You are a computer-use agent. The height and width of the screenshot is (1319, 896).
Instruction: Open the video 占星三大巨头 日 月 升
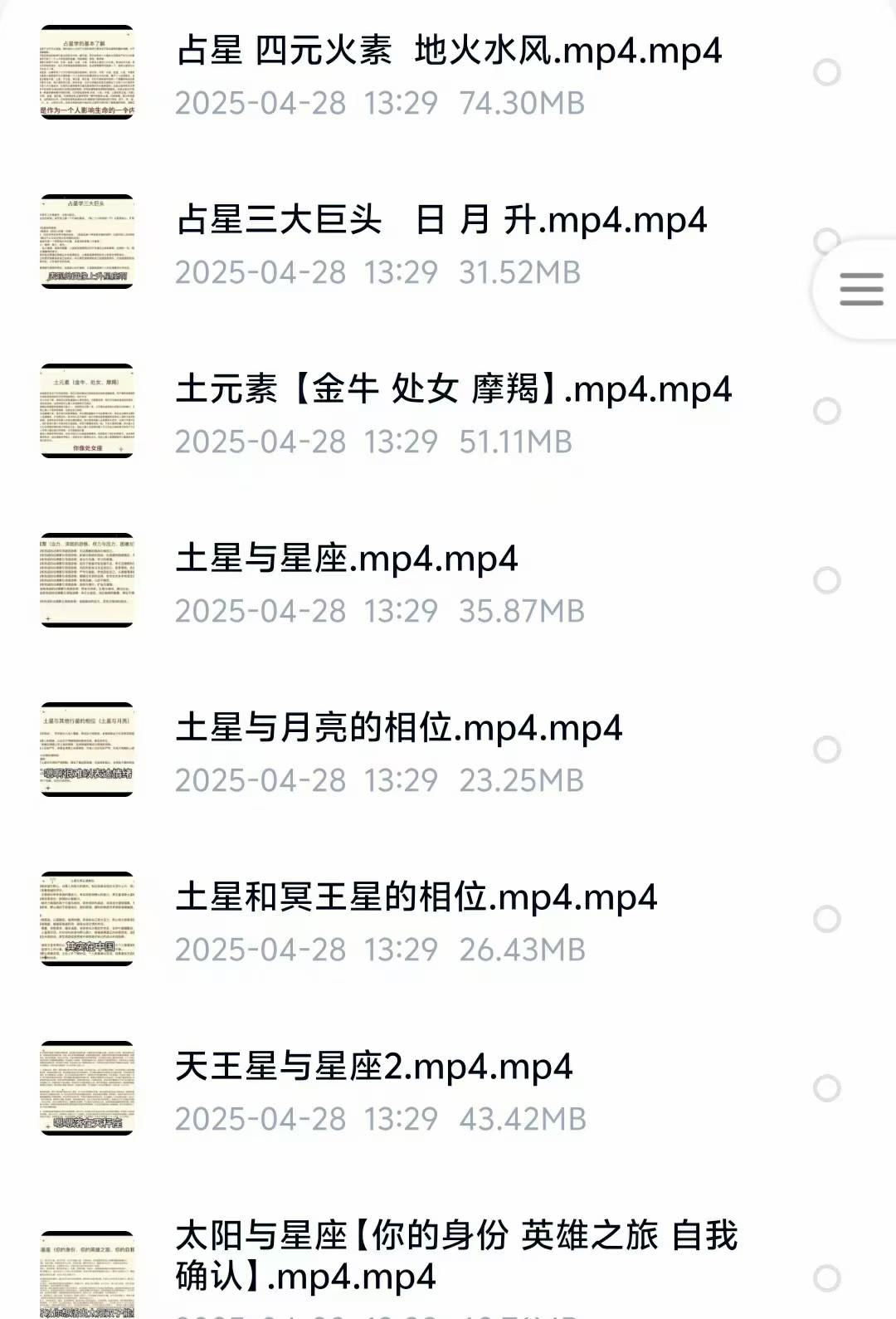(x=441, y=221)
